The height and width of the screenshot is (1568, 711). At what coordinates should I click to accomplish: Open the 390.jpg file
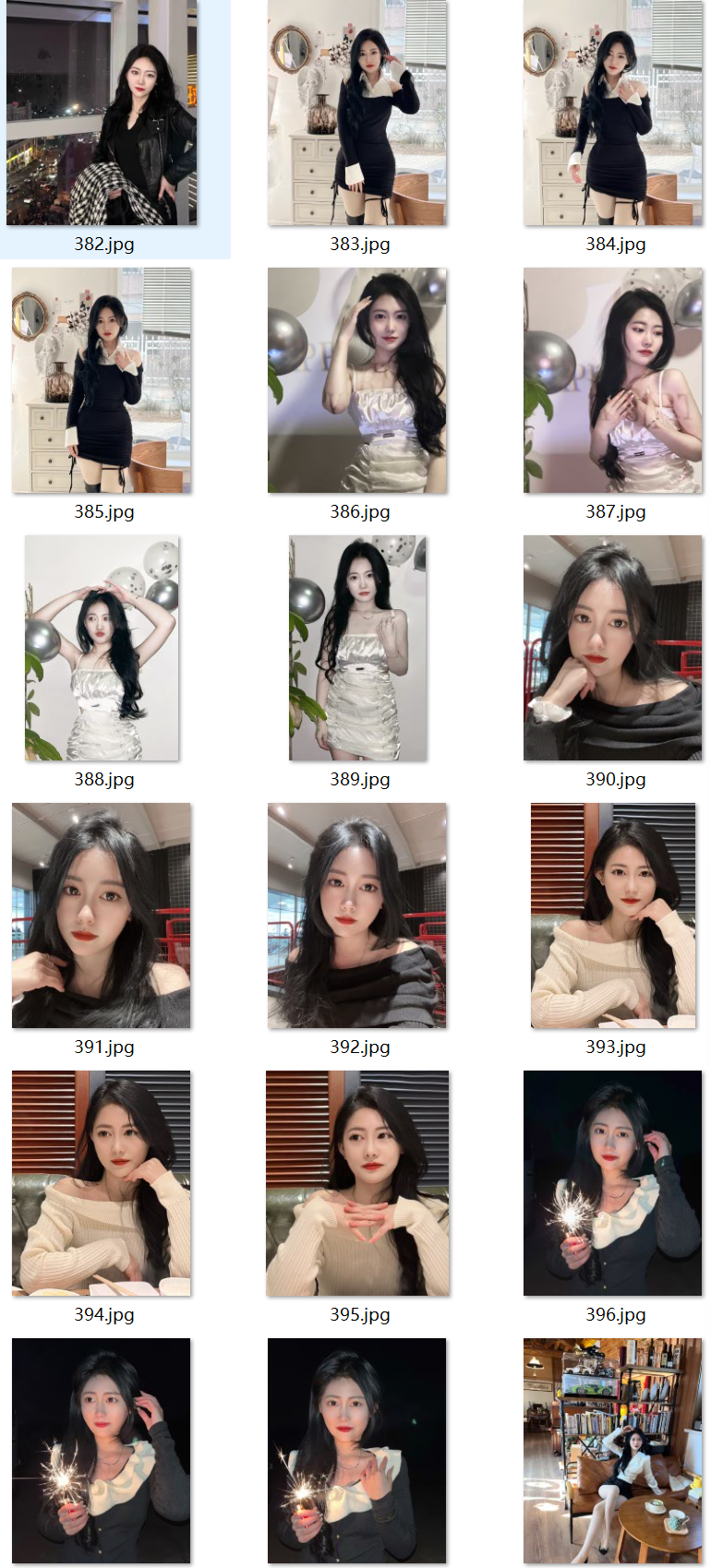click(x=613, y=648)
